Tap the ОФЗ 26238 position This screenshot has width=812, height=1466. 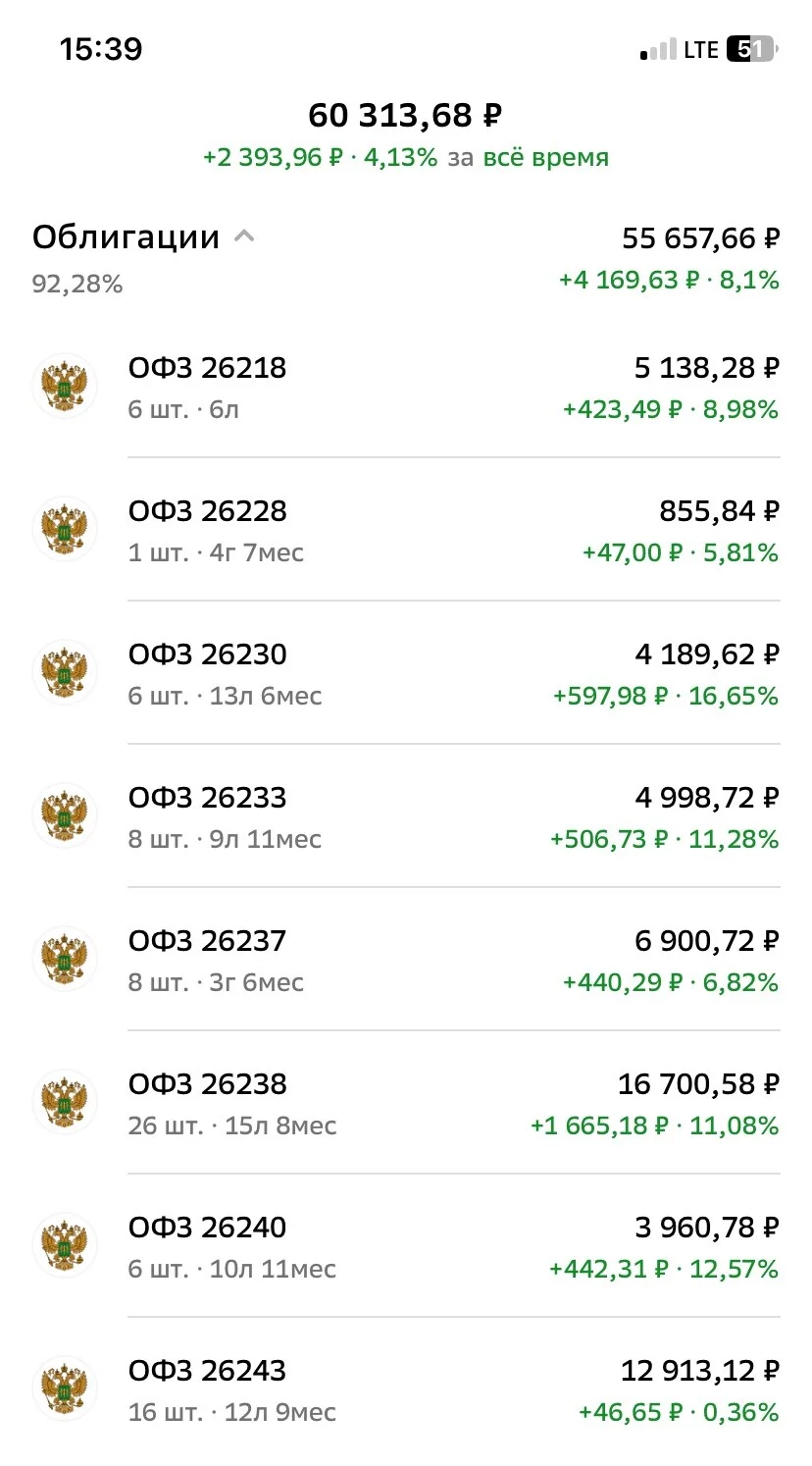point(406,1103)
